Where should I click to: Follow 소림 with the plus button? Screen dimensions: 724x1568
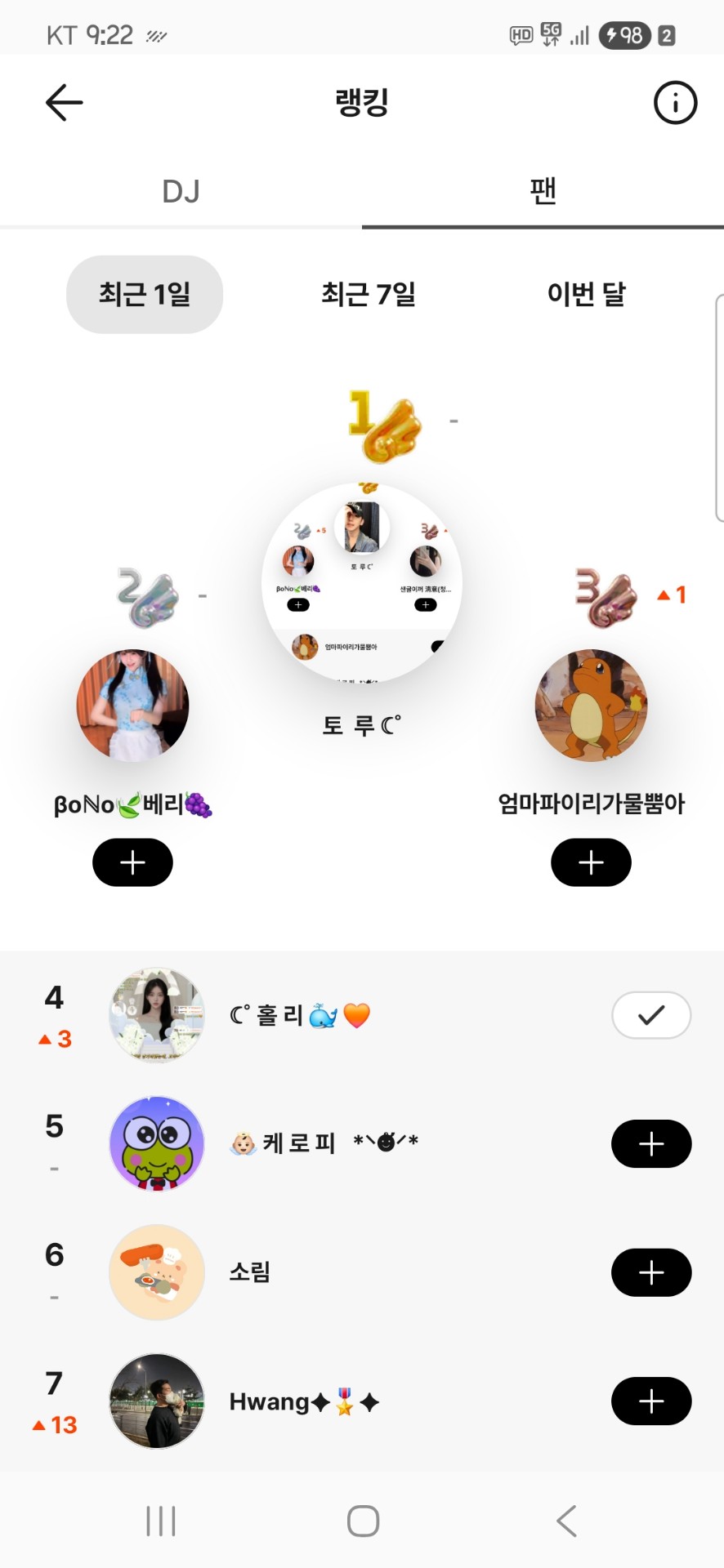tap(651, 1272)
